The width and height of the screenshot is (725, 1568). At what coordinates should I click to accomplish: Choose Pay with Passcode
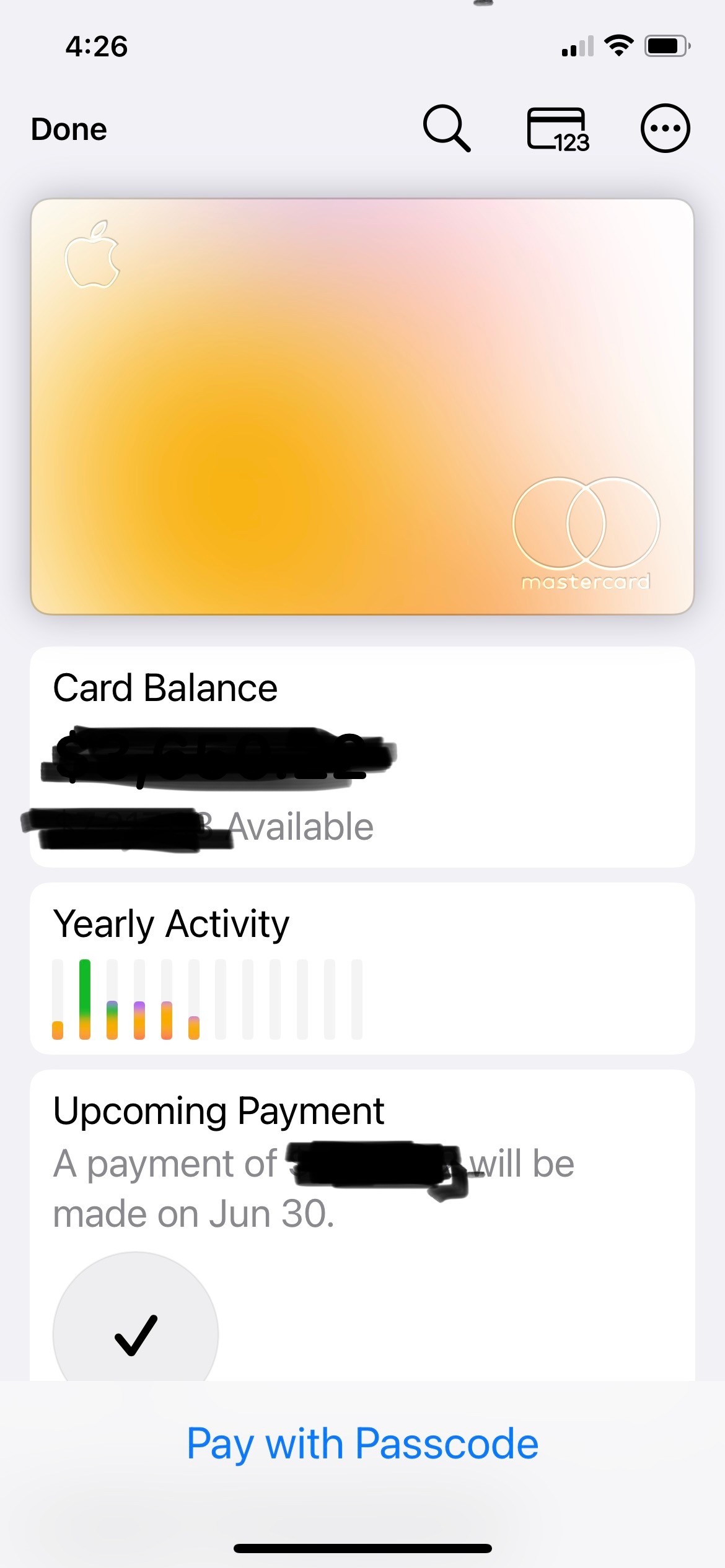click(362, 1444)
